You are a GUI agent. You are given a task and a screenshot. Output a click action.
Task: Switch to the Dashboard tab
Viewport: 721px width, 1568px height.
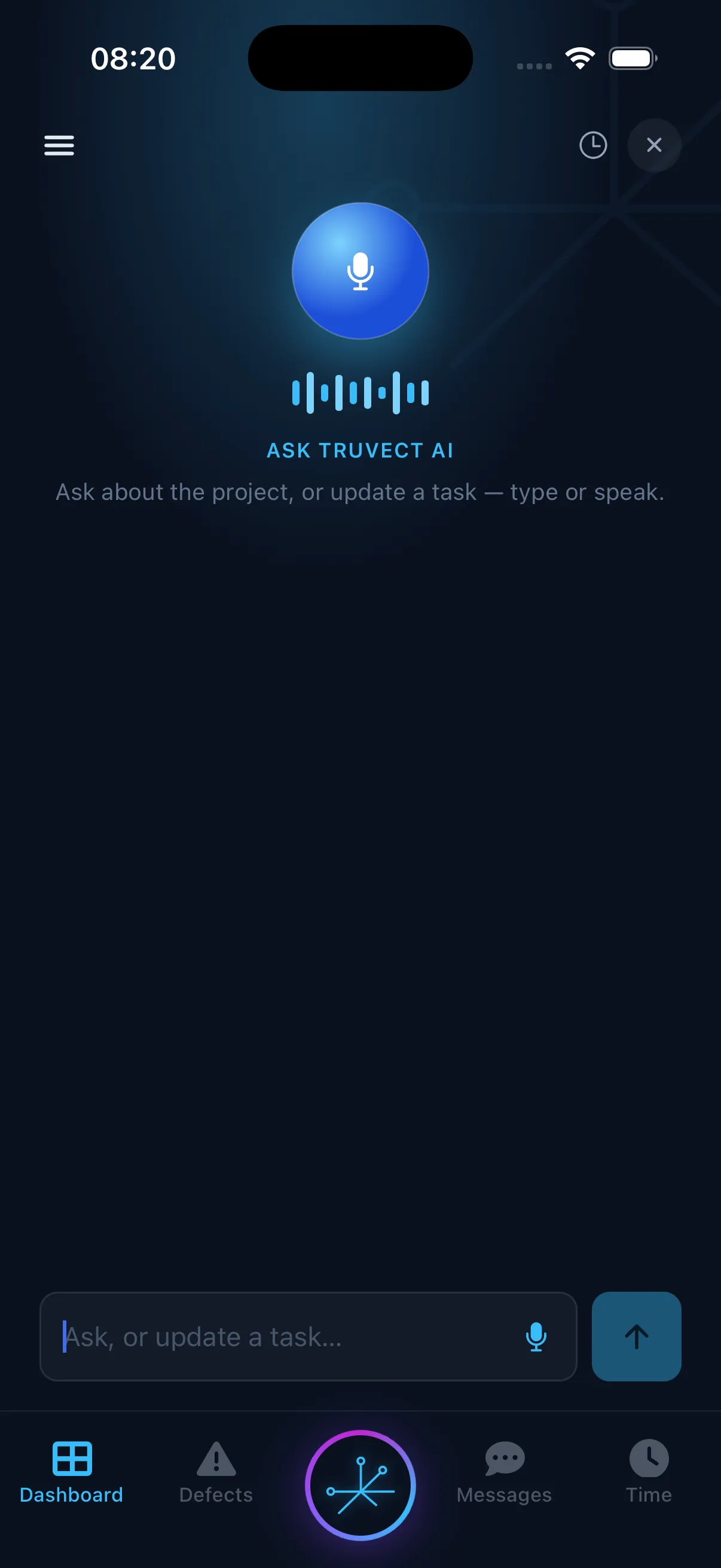(72, 1472)
